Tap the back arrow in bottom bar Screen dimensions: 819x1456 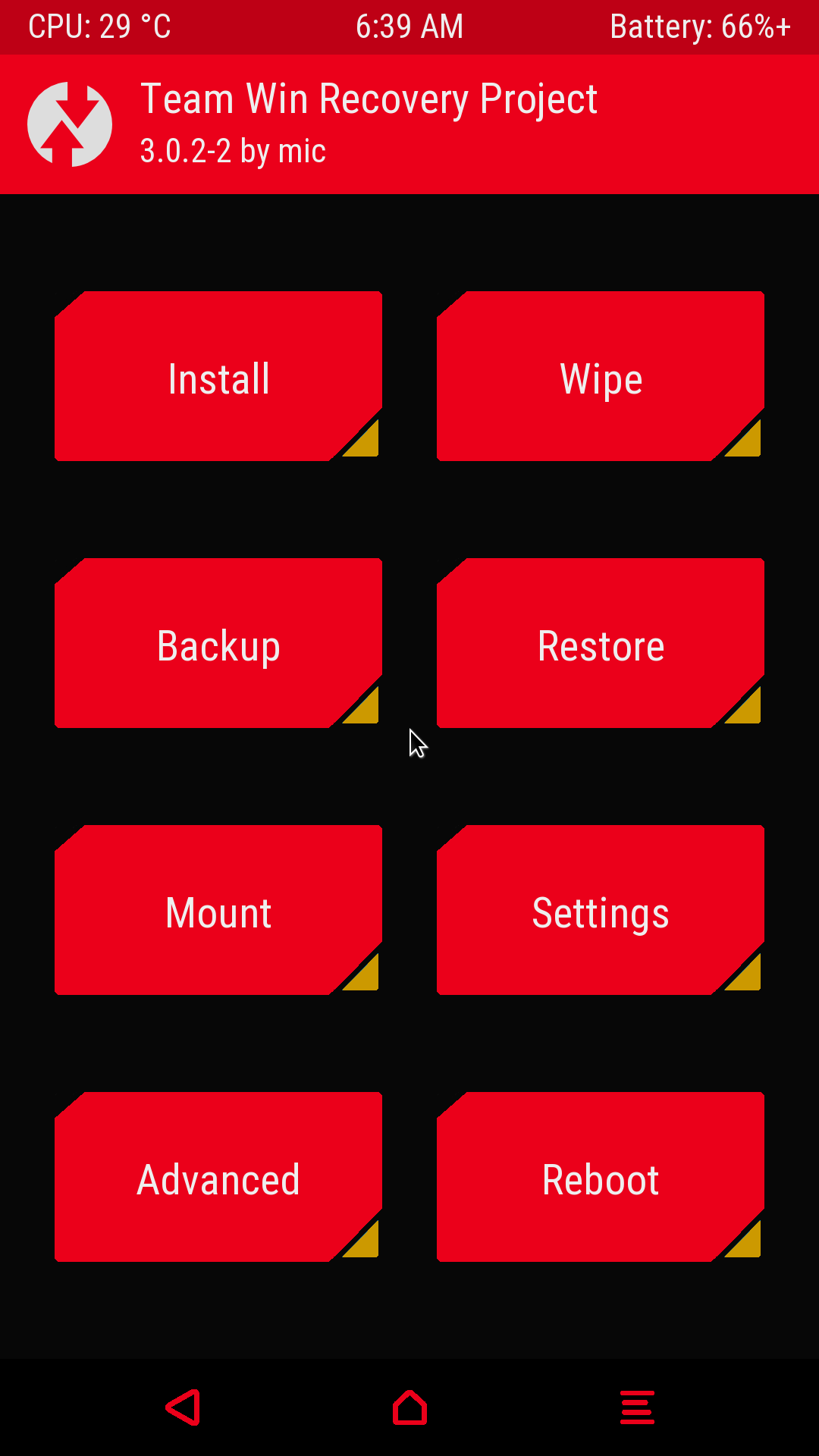(x=184, y=1407)
